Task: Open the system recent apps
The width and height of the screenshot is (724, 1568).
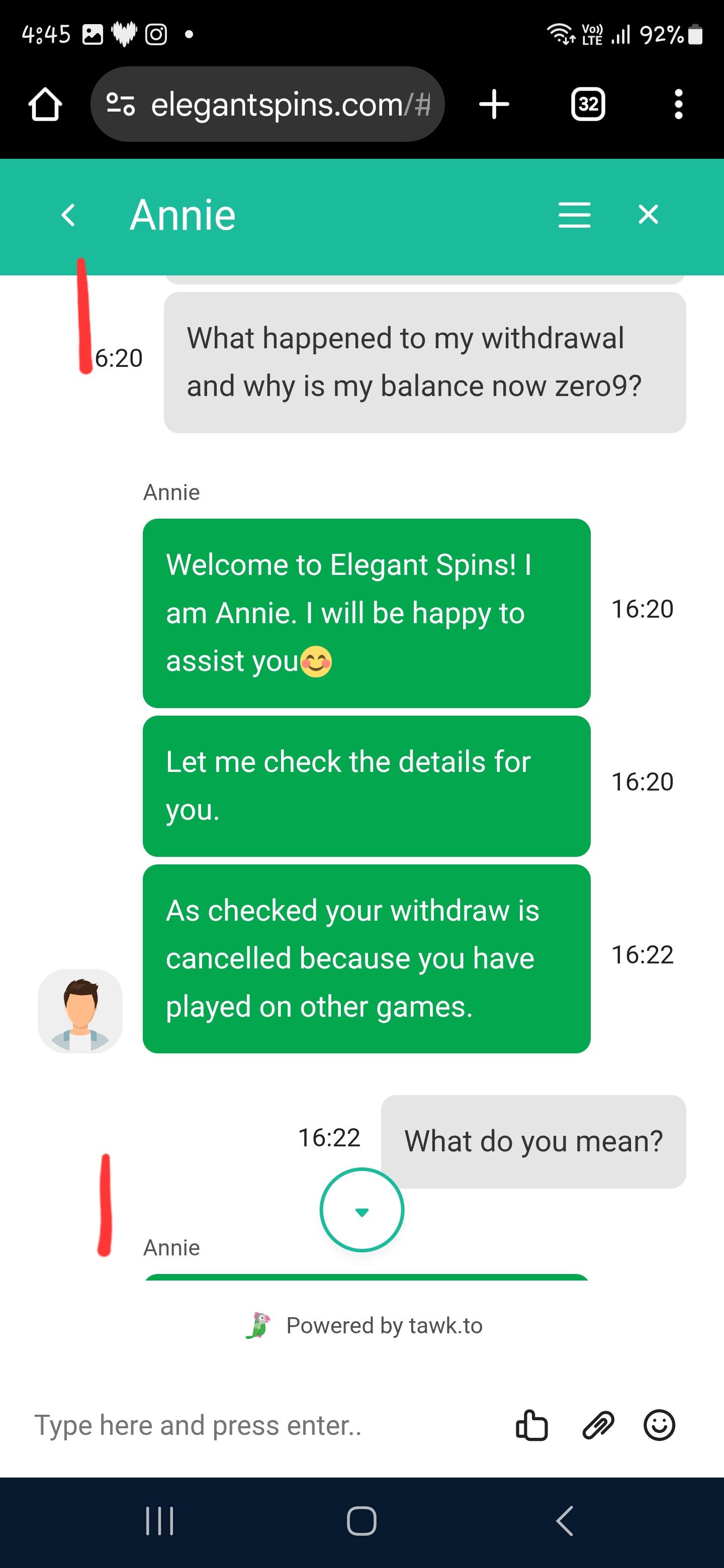Action: [x=159, y=1521]
